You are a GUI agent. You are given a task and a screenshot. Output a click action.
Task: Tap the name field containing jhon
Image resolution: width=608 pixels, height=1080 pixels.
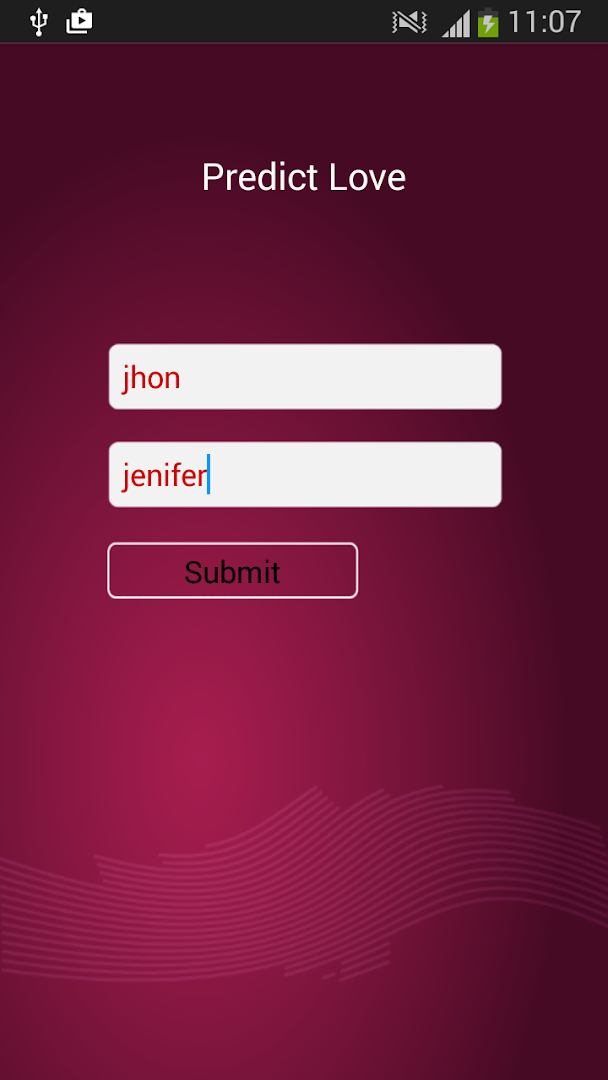304,377
